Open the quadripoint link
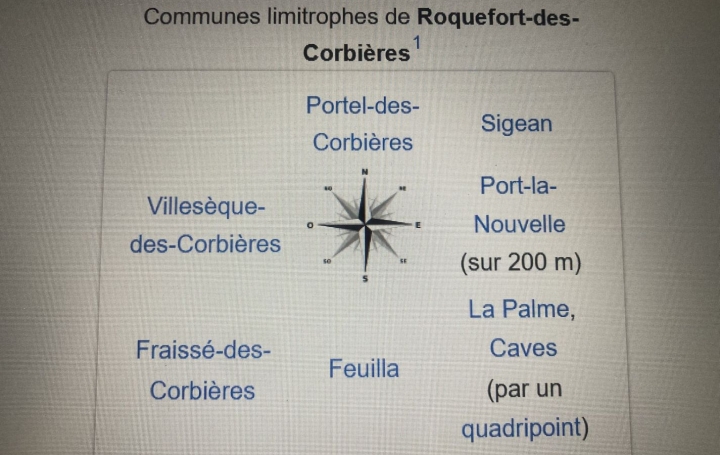The image size is (720, 455). (524, 429)
